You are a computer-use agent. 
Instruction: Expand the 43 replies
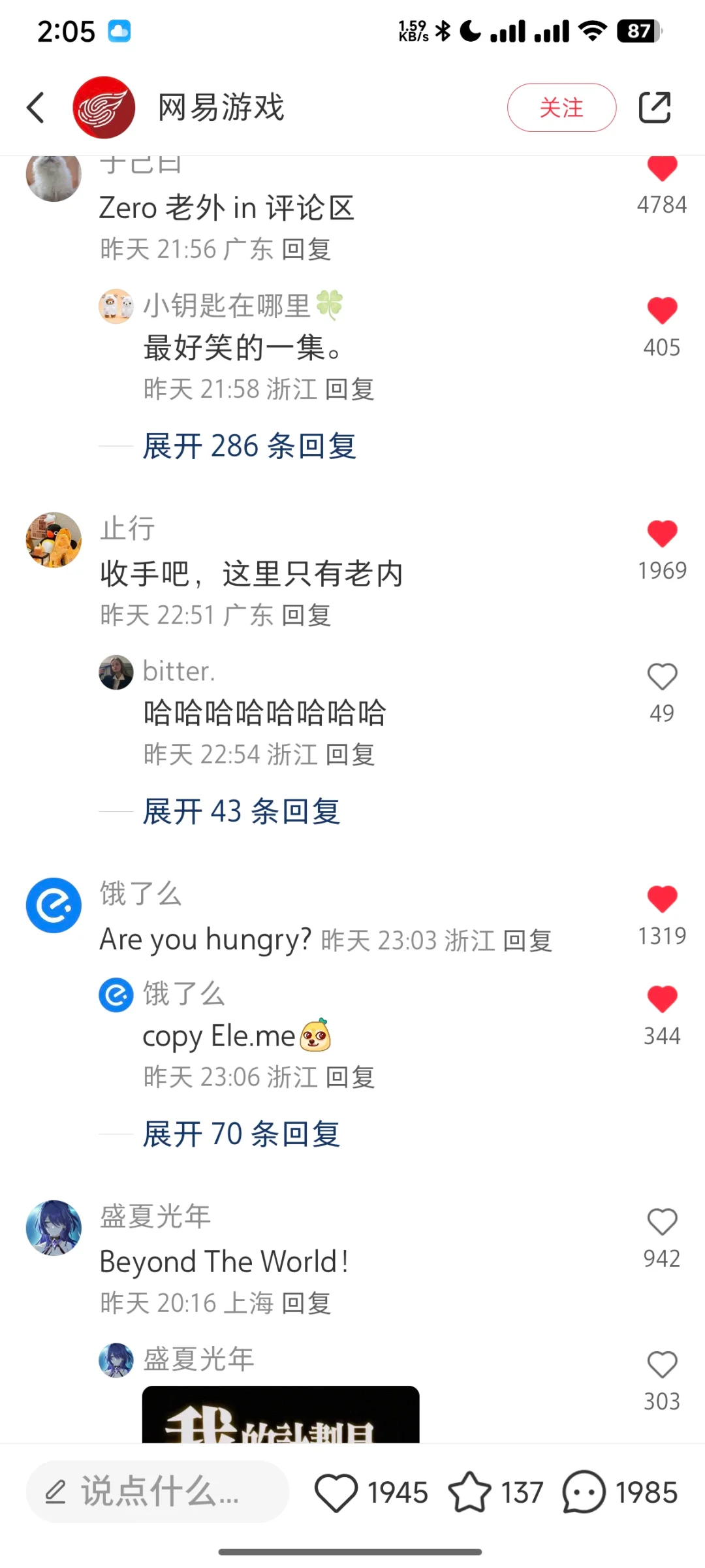coord(242,812)
